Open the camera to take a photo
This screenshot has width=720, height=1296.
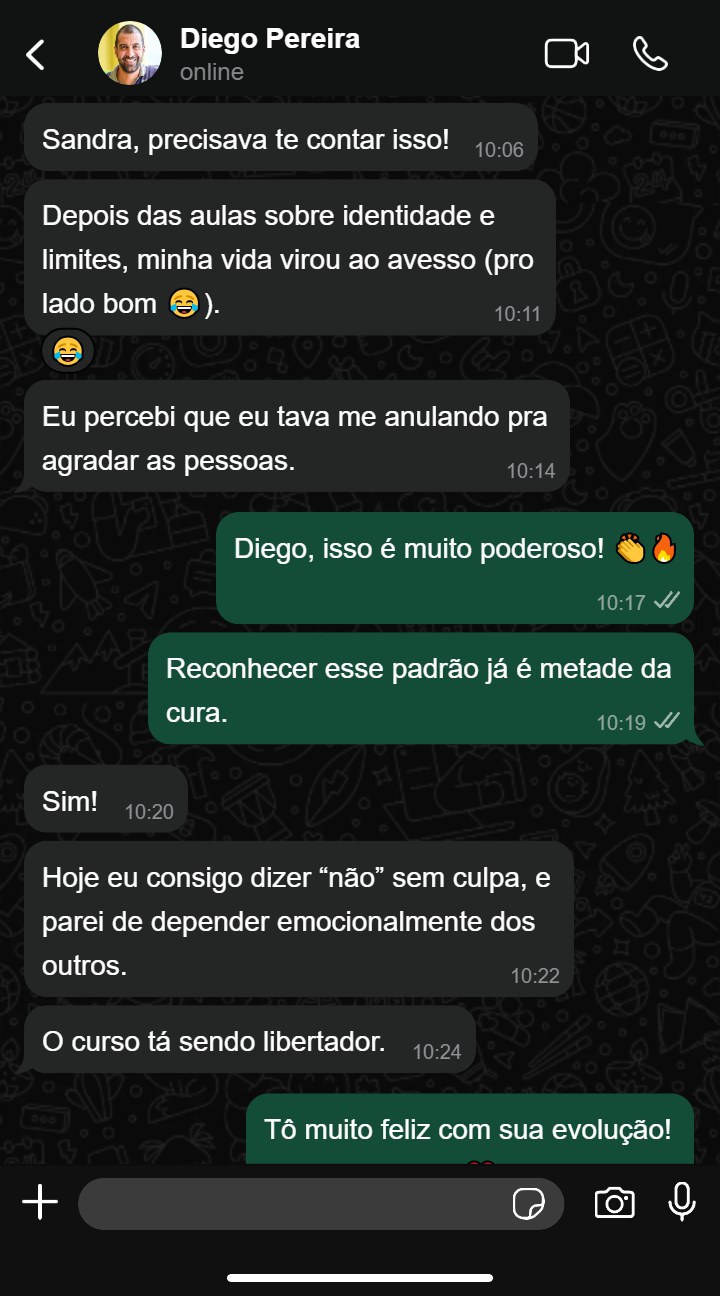tap(614, 1203)
